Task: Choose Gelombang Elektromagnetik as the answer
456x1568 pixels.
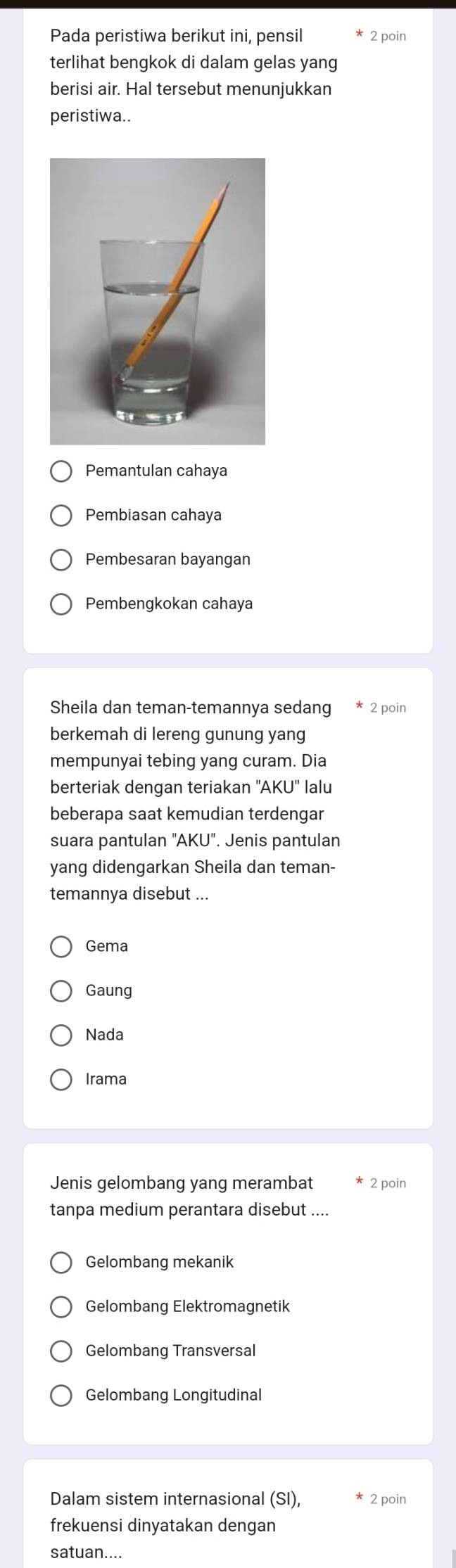Action: (61, 1306)
